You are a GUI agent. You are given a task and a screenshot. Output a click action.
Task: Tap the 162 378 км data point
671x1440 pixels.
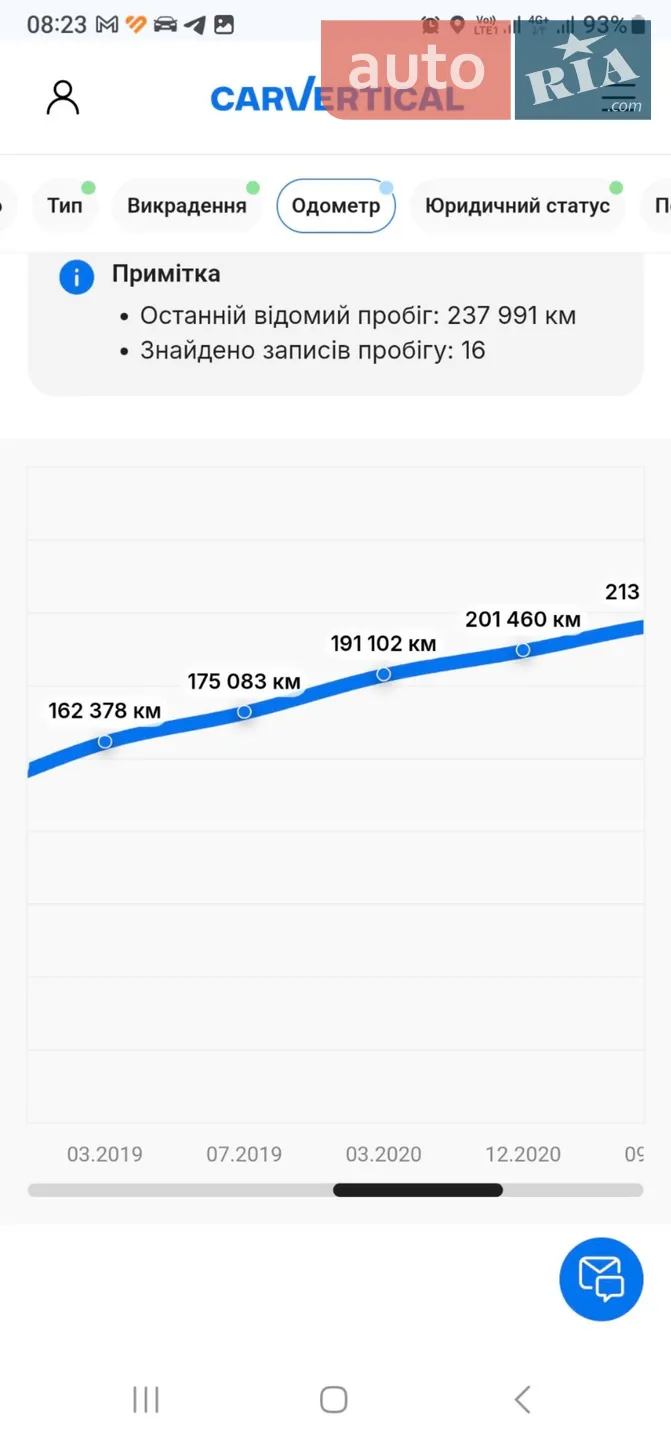coord(105,741)
